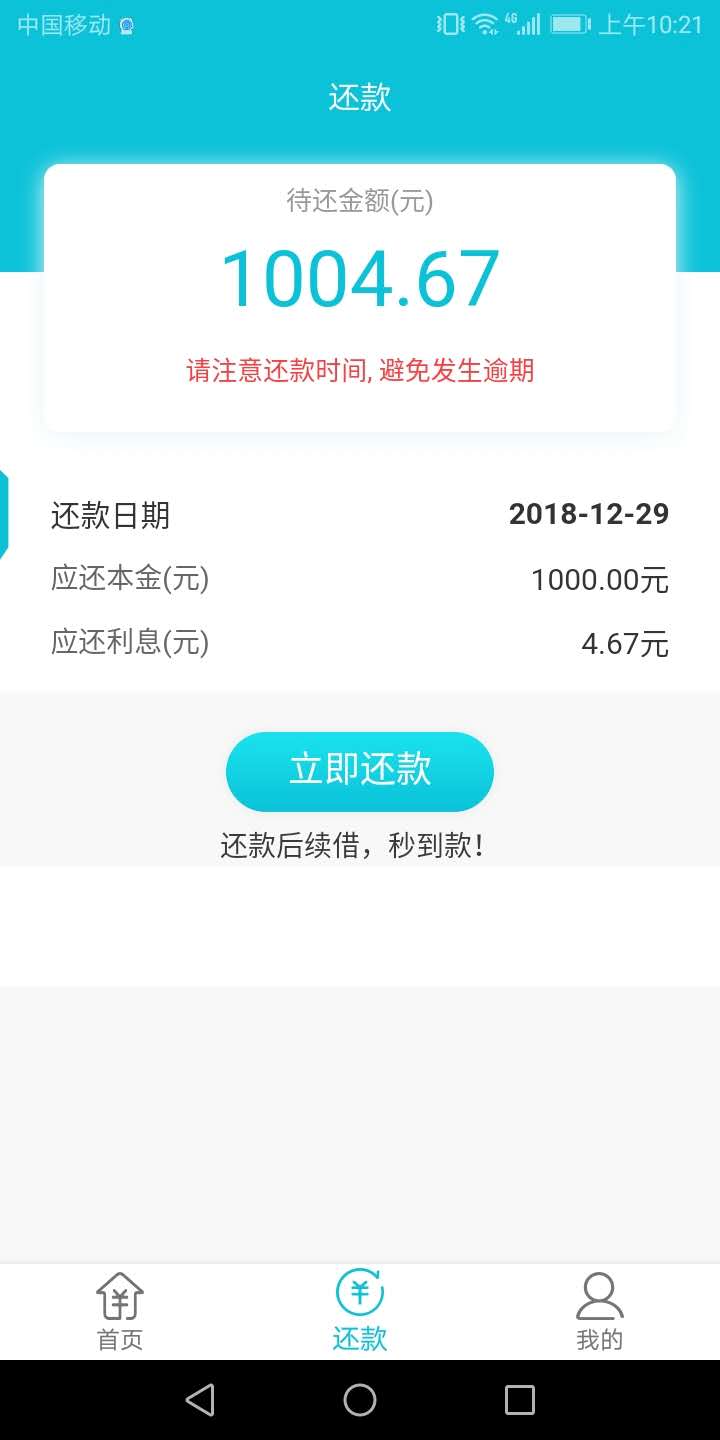Tap the system home button
The width and height of the screenshot is (720, 1440).
pyautogui.click(x=360, y=1399)
